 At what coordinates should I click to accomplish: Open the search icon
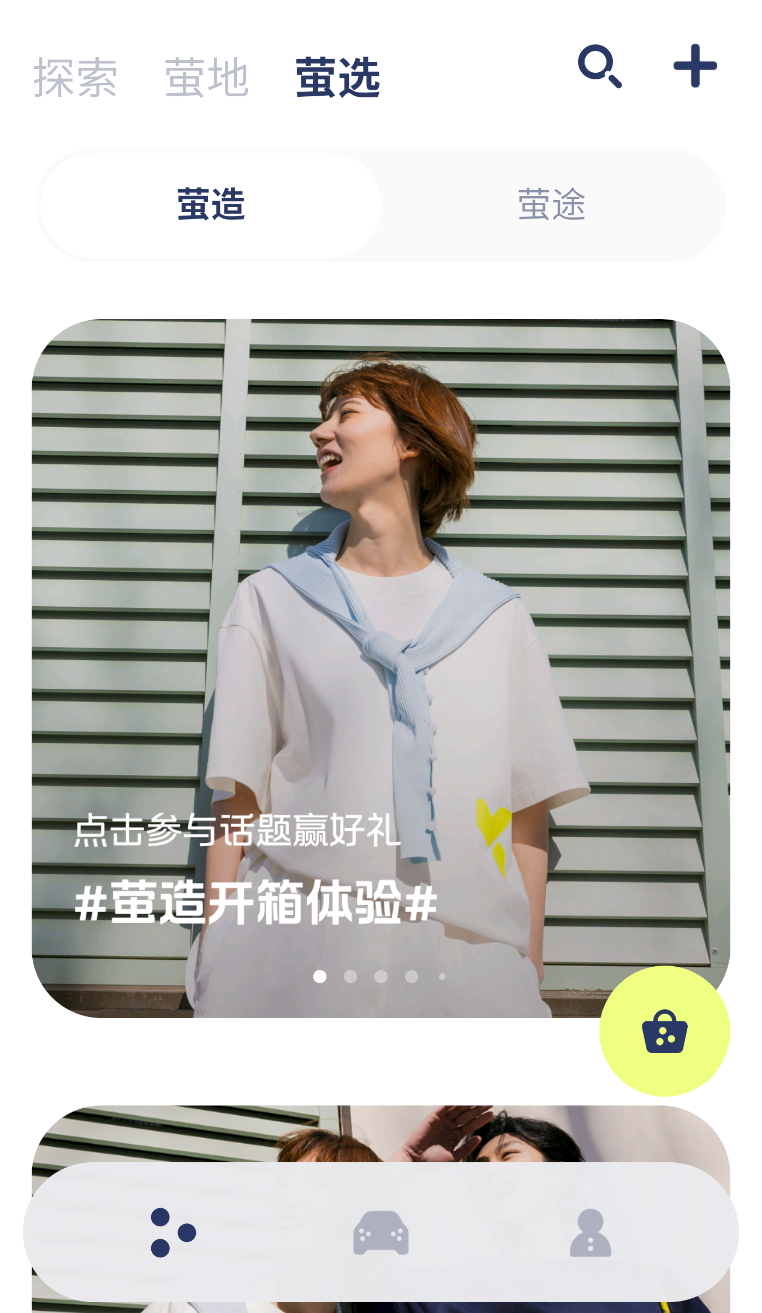600,67
